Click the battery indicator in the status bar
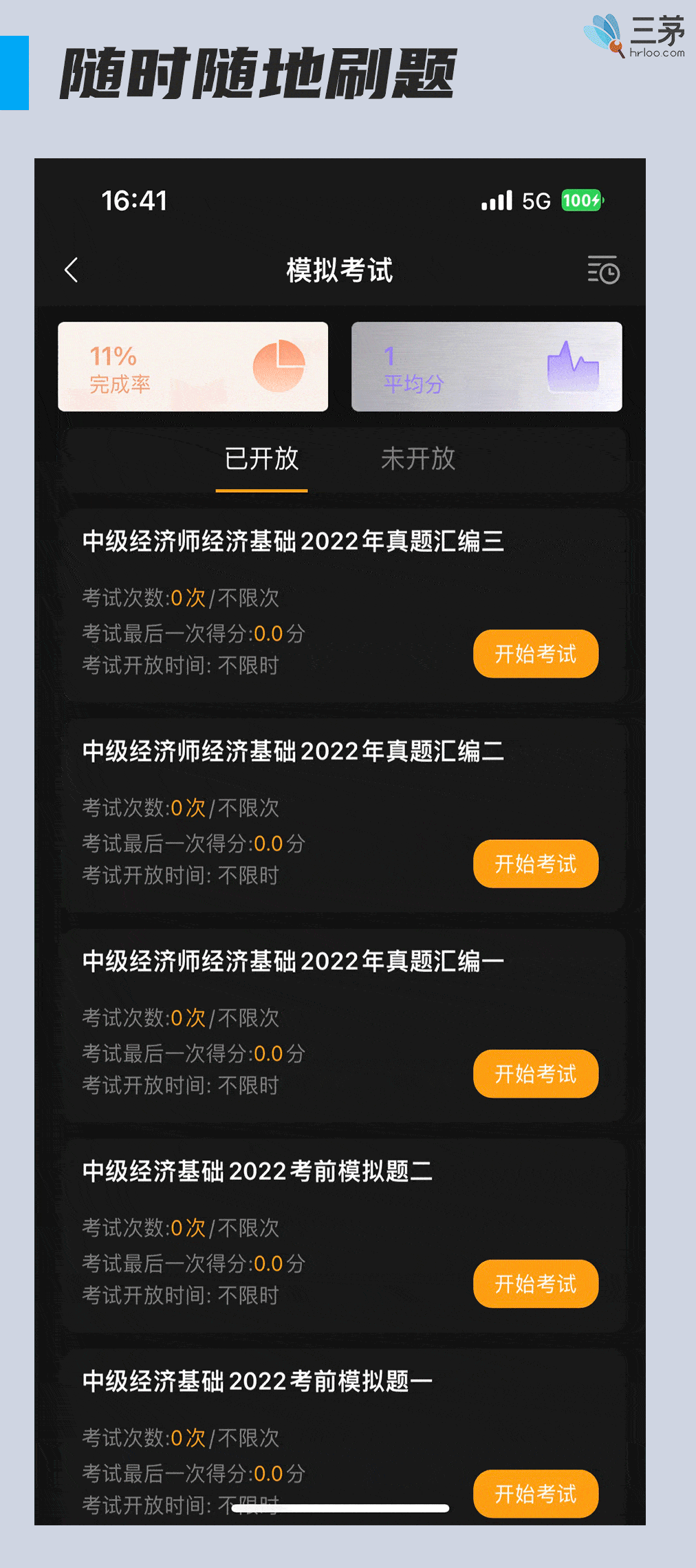The width and height of the screenshot is (696, 1568). (x=581, y=200)
